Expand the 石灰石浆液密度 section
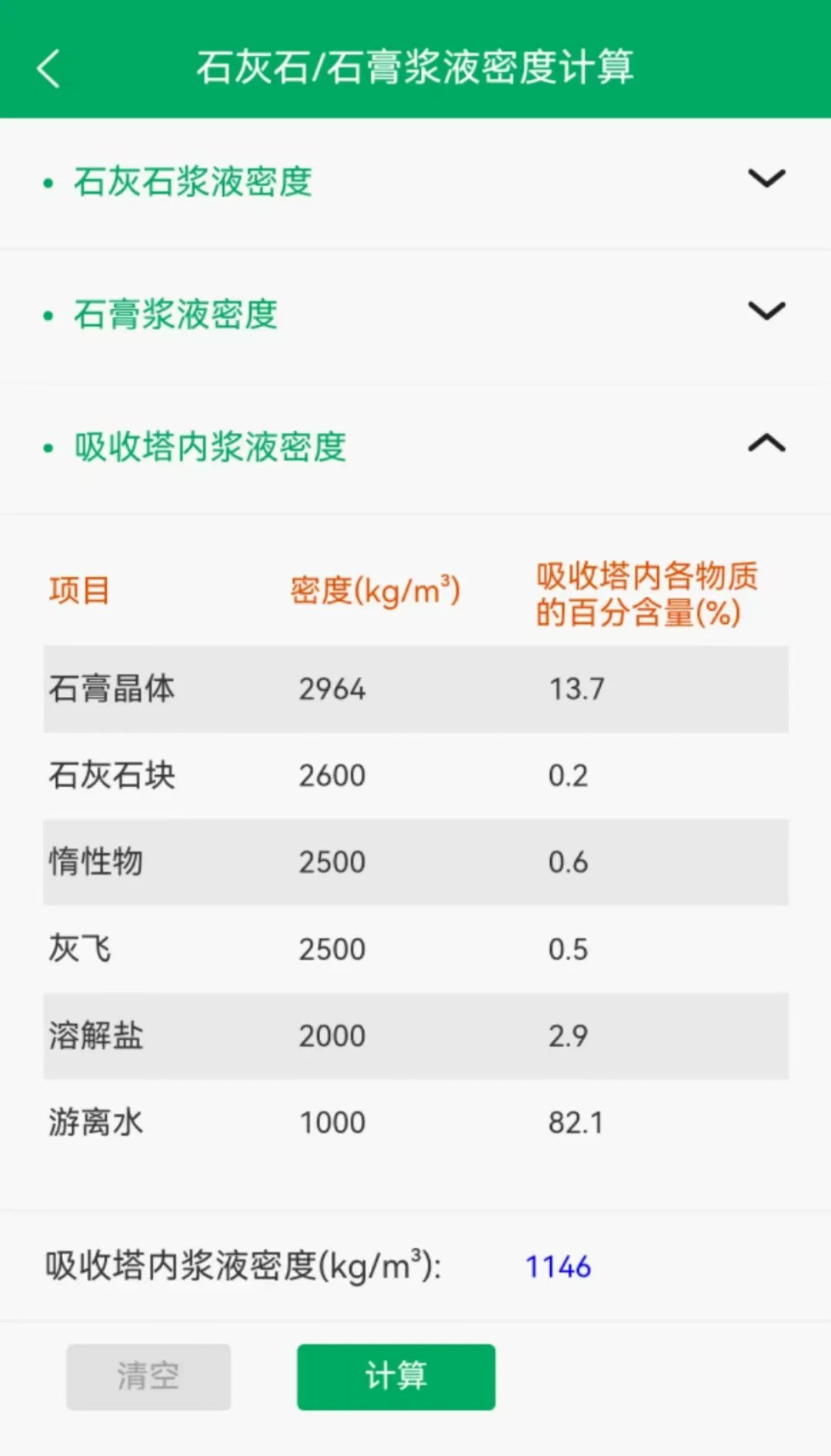This screenshot has height=1456, width=831. click(x=766, y=179)
